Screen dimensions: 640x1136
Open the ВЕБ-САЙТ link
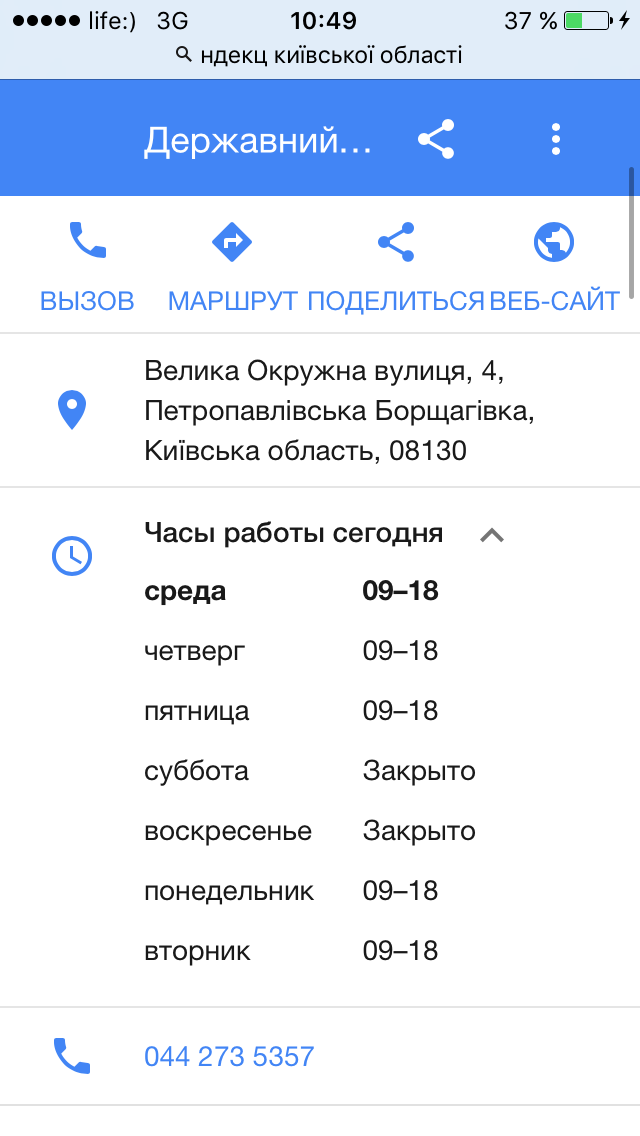[x=554, y=266]
